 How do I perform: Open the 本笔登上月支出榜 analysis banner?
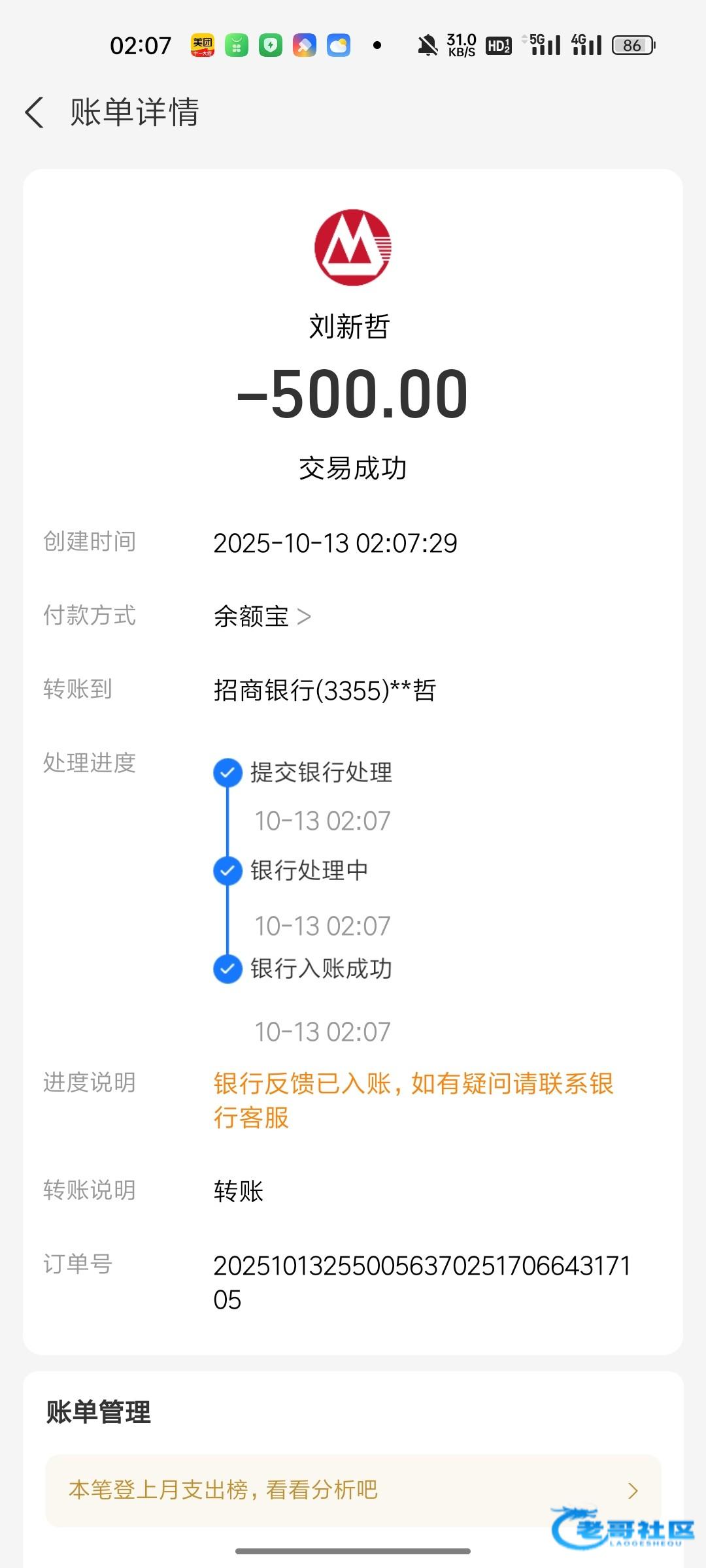(353, 1490)
